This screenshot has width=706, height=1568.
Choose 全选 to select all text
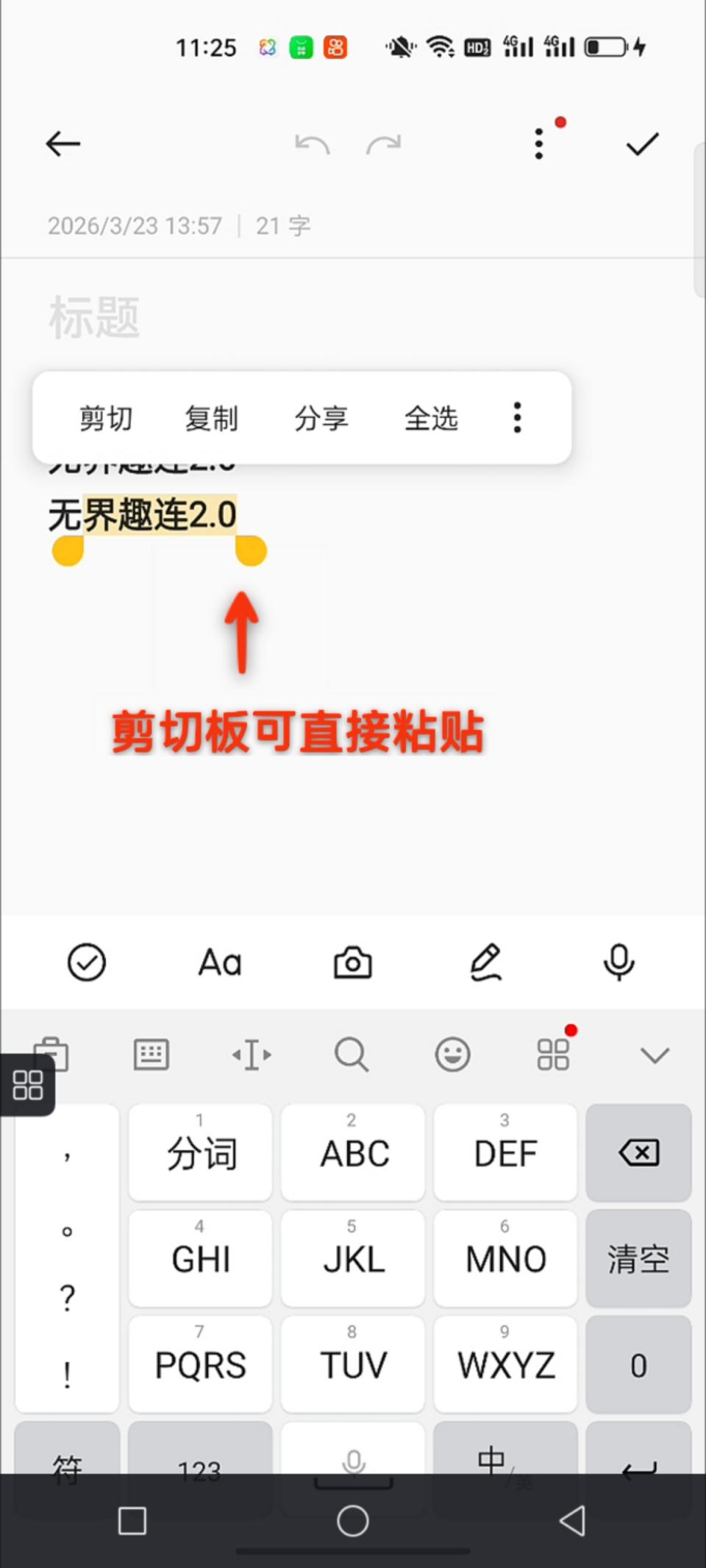(x=432, y=418)
